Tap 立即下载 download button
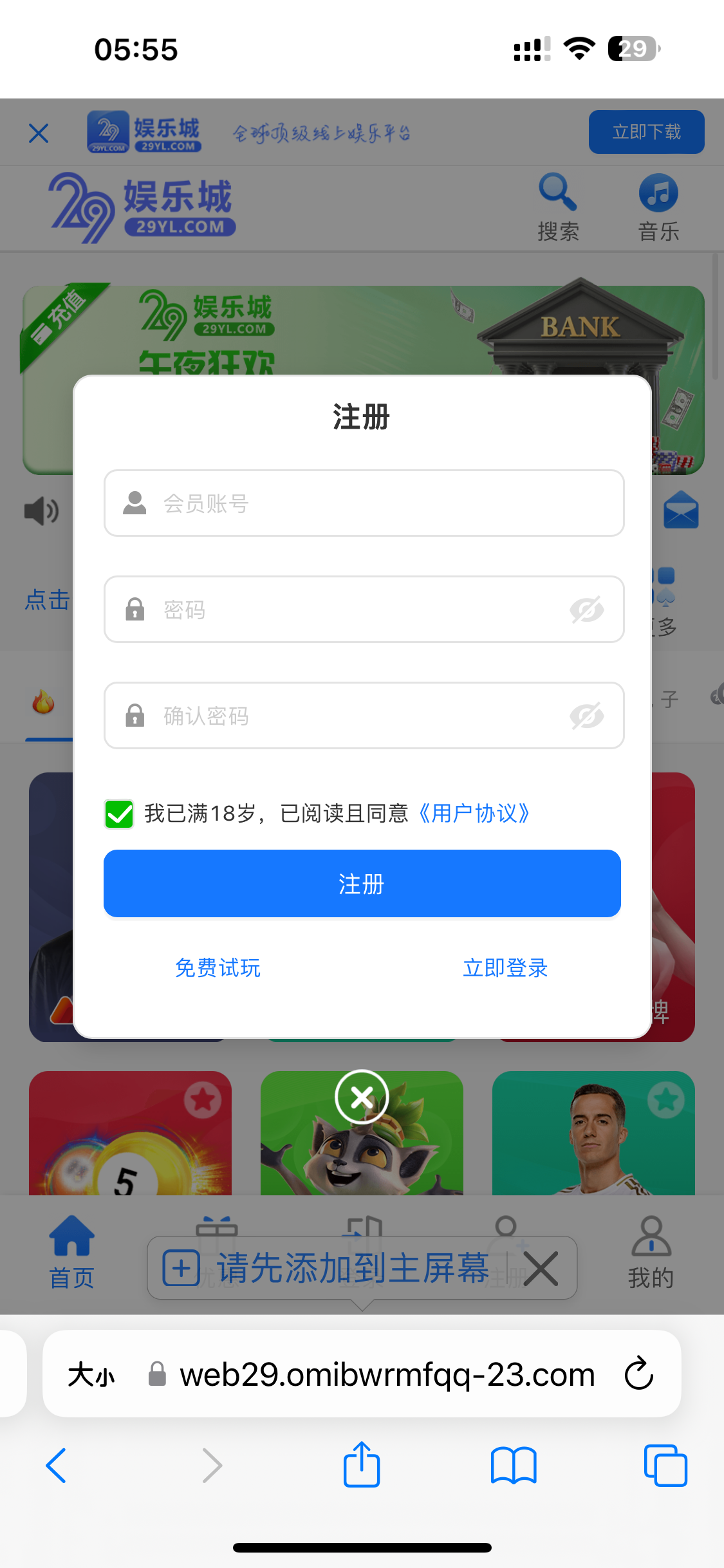Screen dimensions: 724x1568 (x=646, y=132)
